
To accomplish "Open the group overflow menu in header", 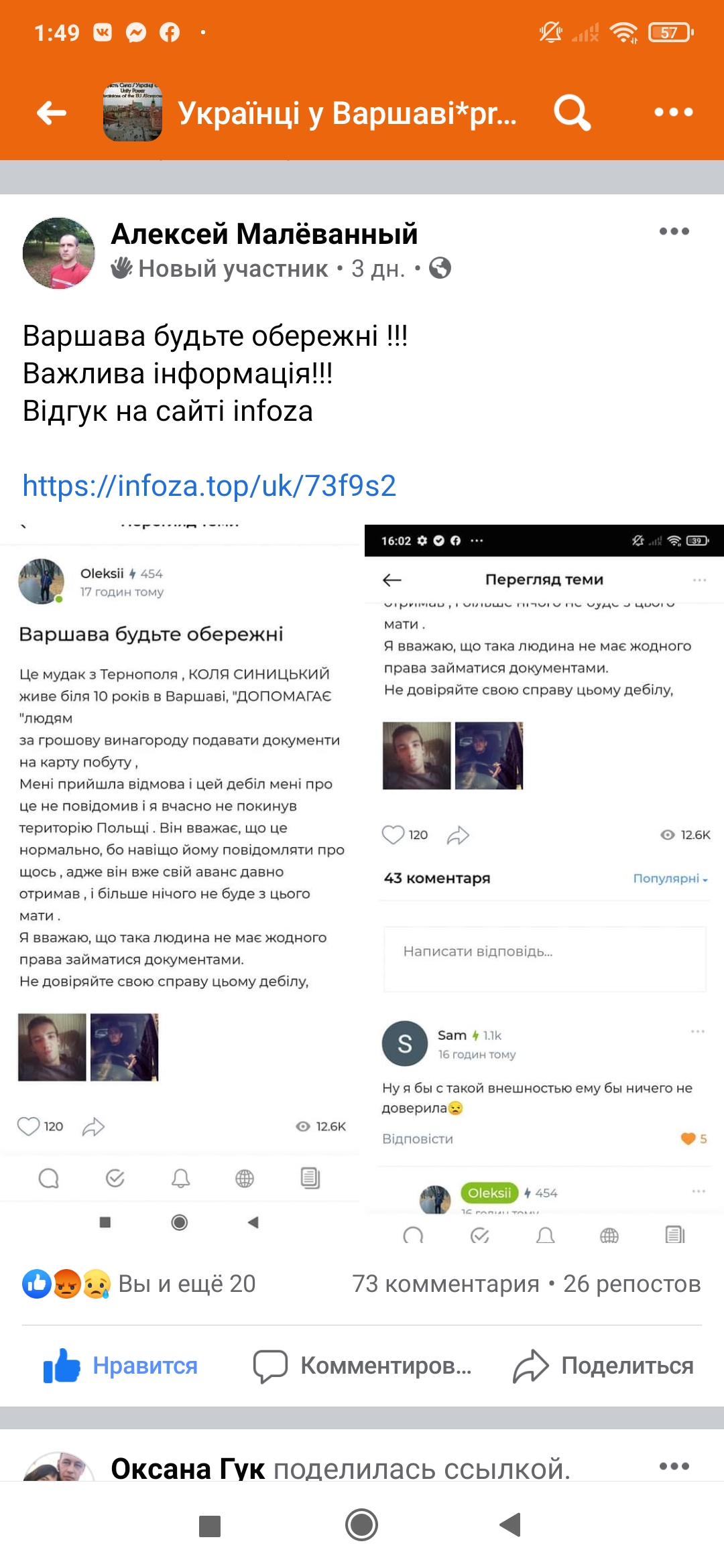I will click(x=673, y=113).
